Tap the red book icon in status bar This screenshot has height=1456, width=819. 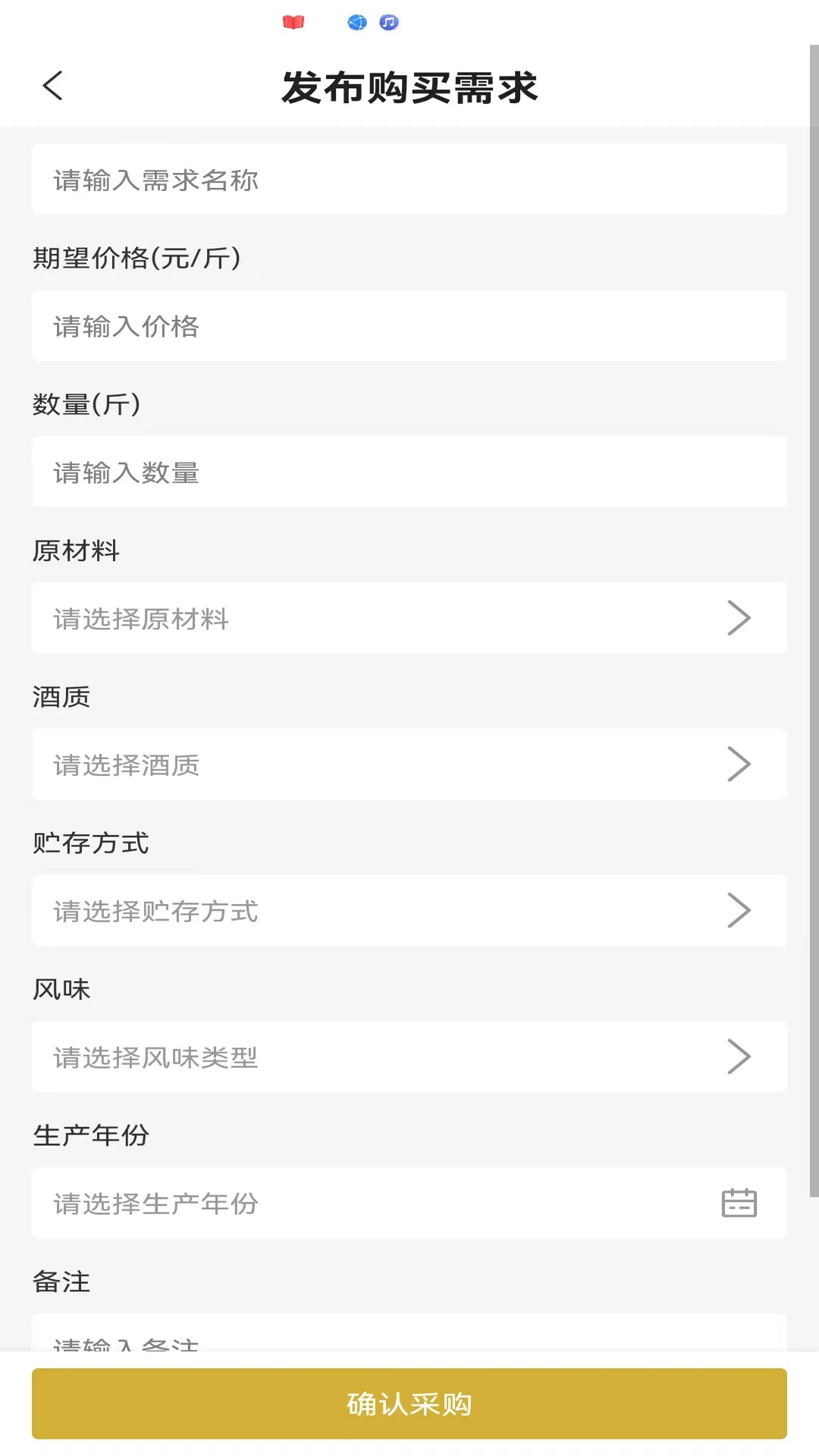coord(293,22)
